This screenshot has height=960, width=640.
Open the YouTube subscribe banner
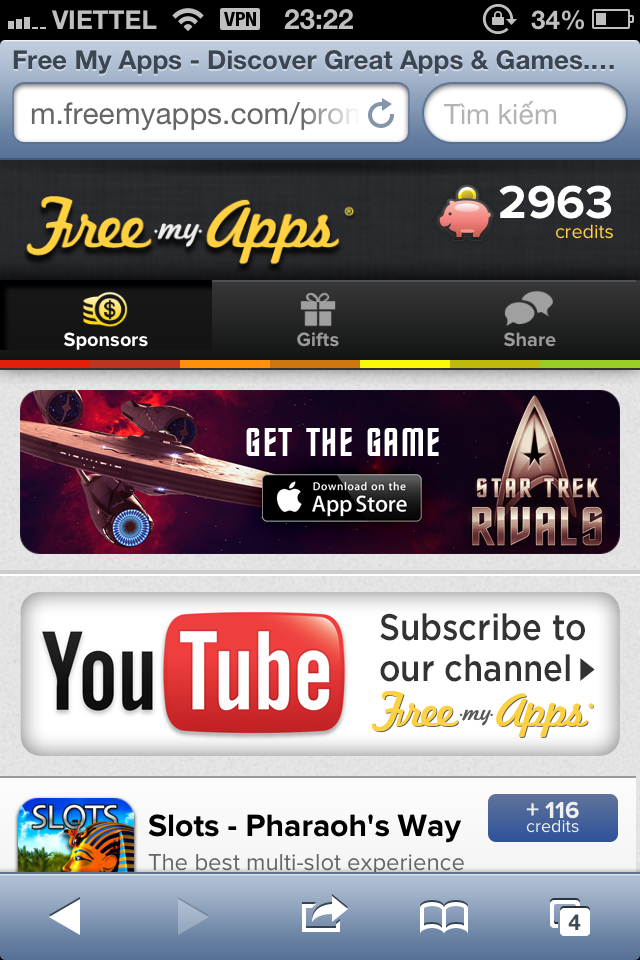pyautogui.click(x=320, y=673)
